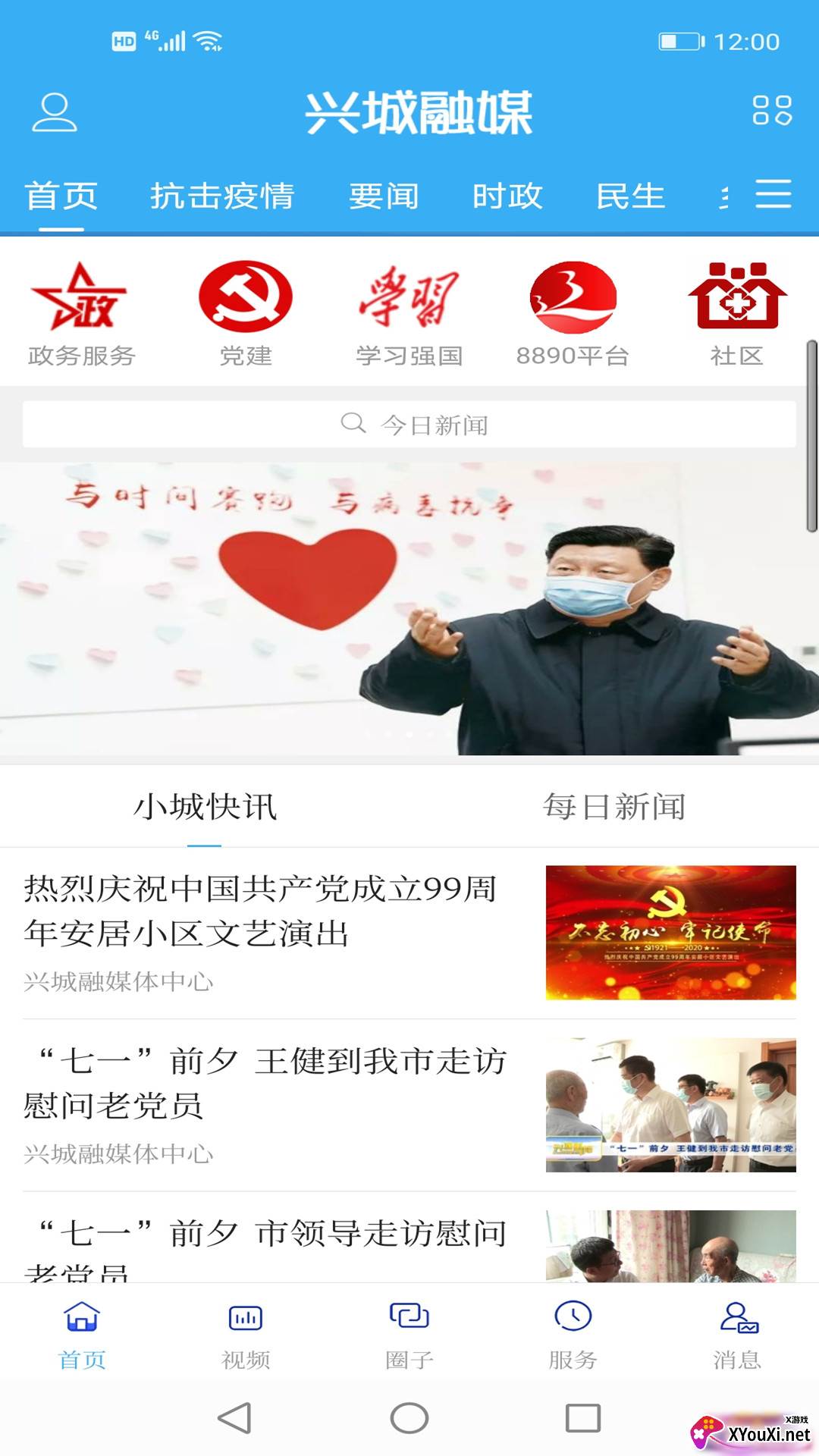Open the four-square grid menu
Viewport: 819px width, 1456px height.
(x=772, y=111)
